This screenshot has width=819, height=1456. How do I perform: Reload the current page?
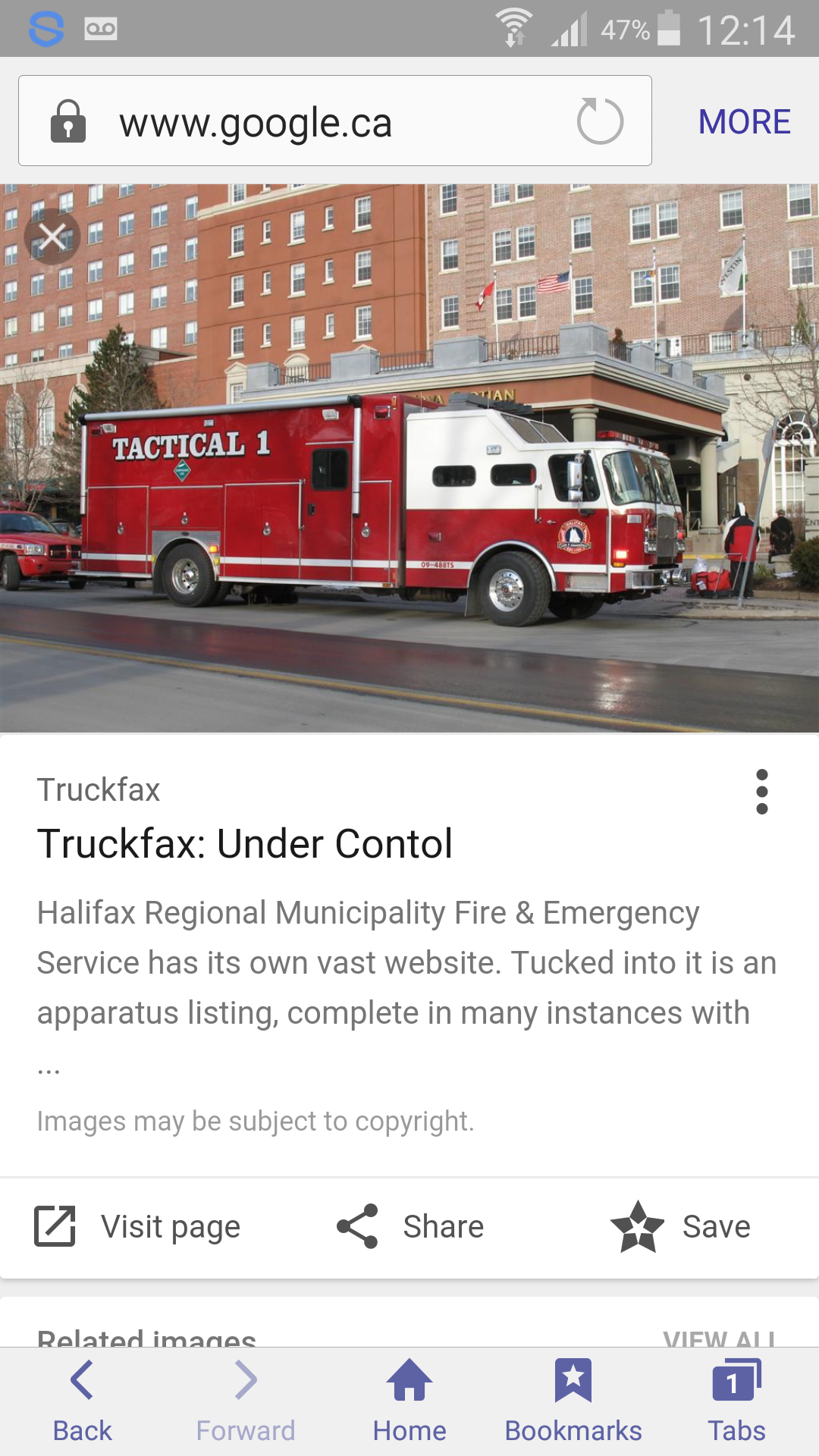pos(600,121)
